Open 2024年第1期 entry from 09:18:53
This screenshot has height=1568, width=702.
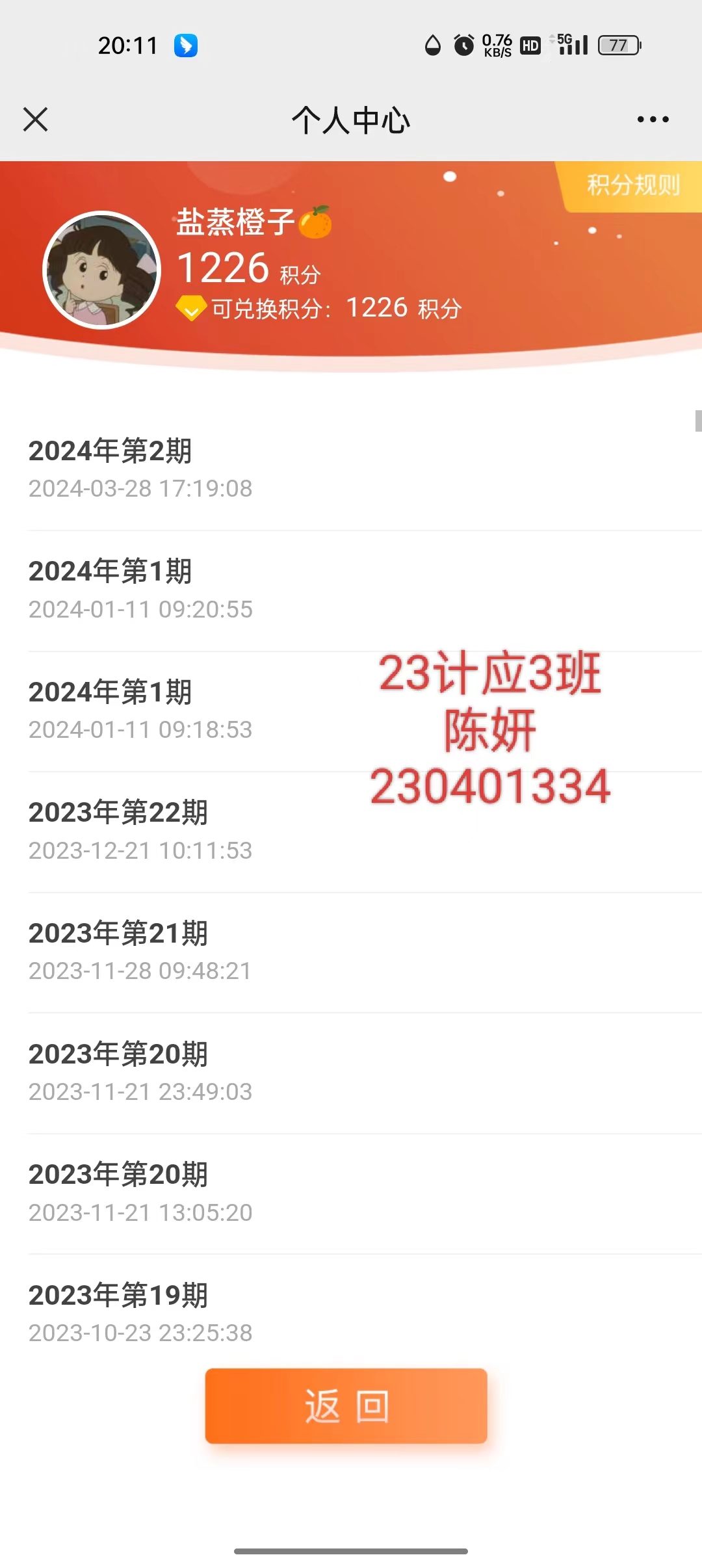pyautogui.click(x=364, y=712)
